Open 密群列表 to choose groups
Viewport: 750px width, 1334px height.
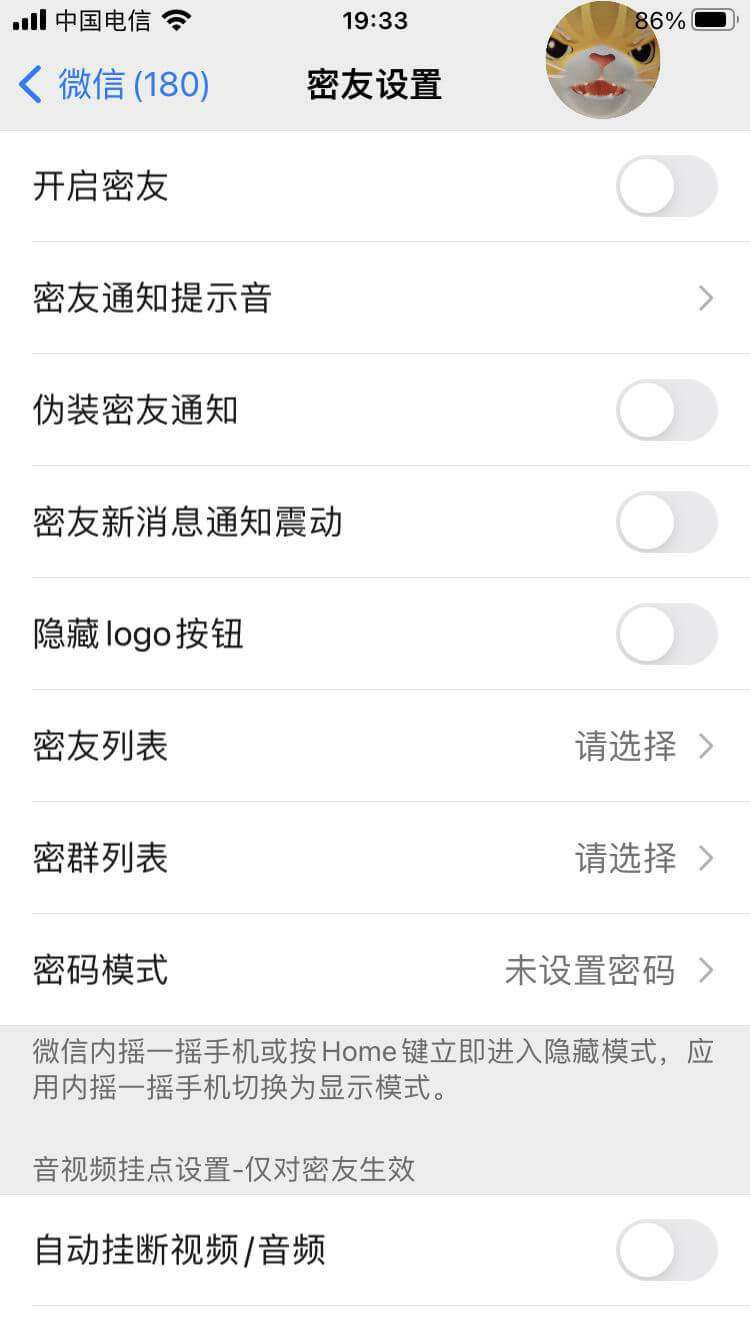pyautogui.click(x=375, y=858)
